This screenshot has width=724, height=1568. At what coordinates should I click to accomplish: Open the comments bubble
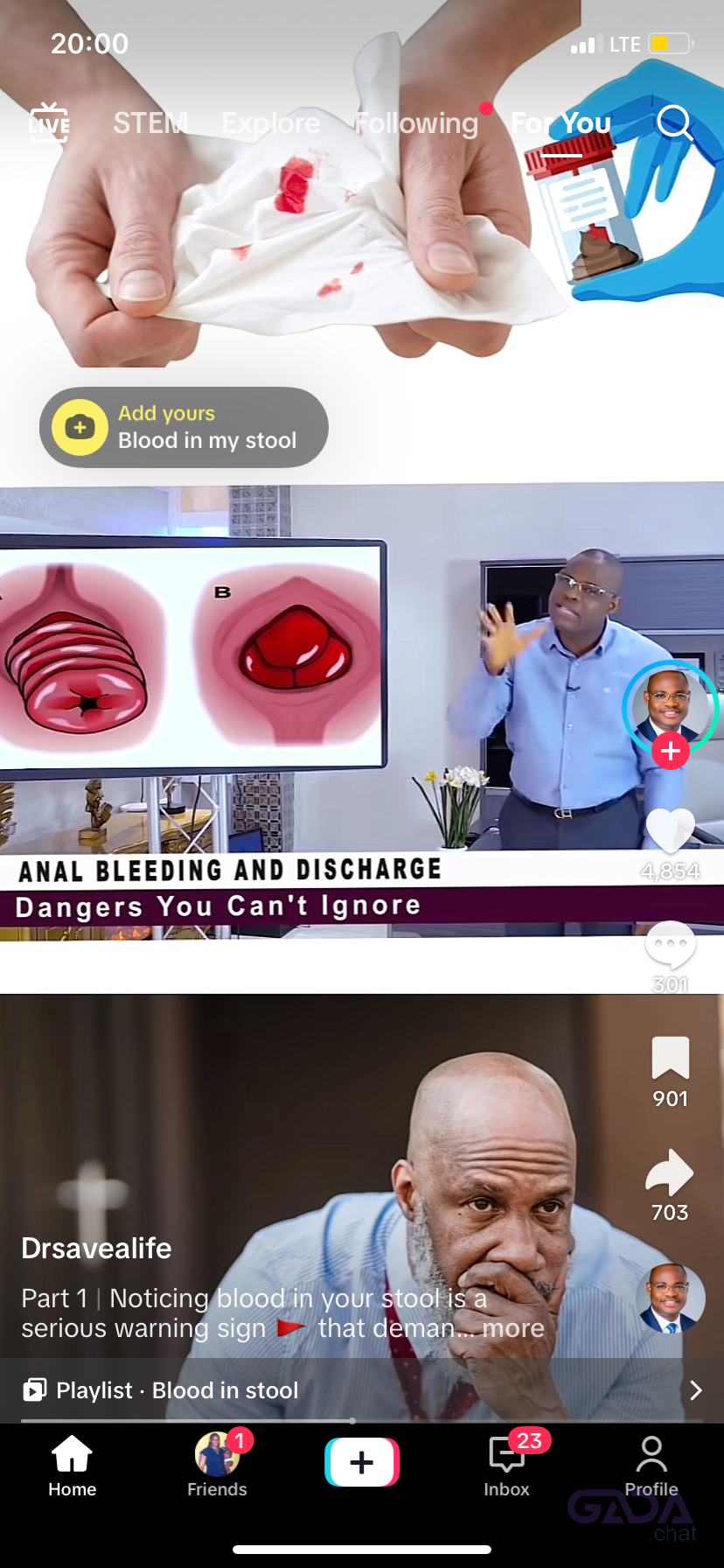tap(670, 945)
